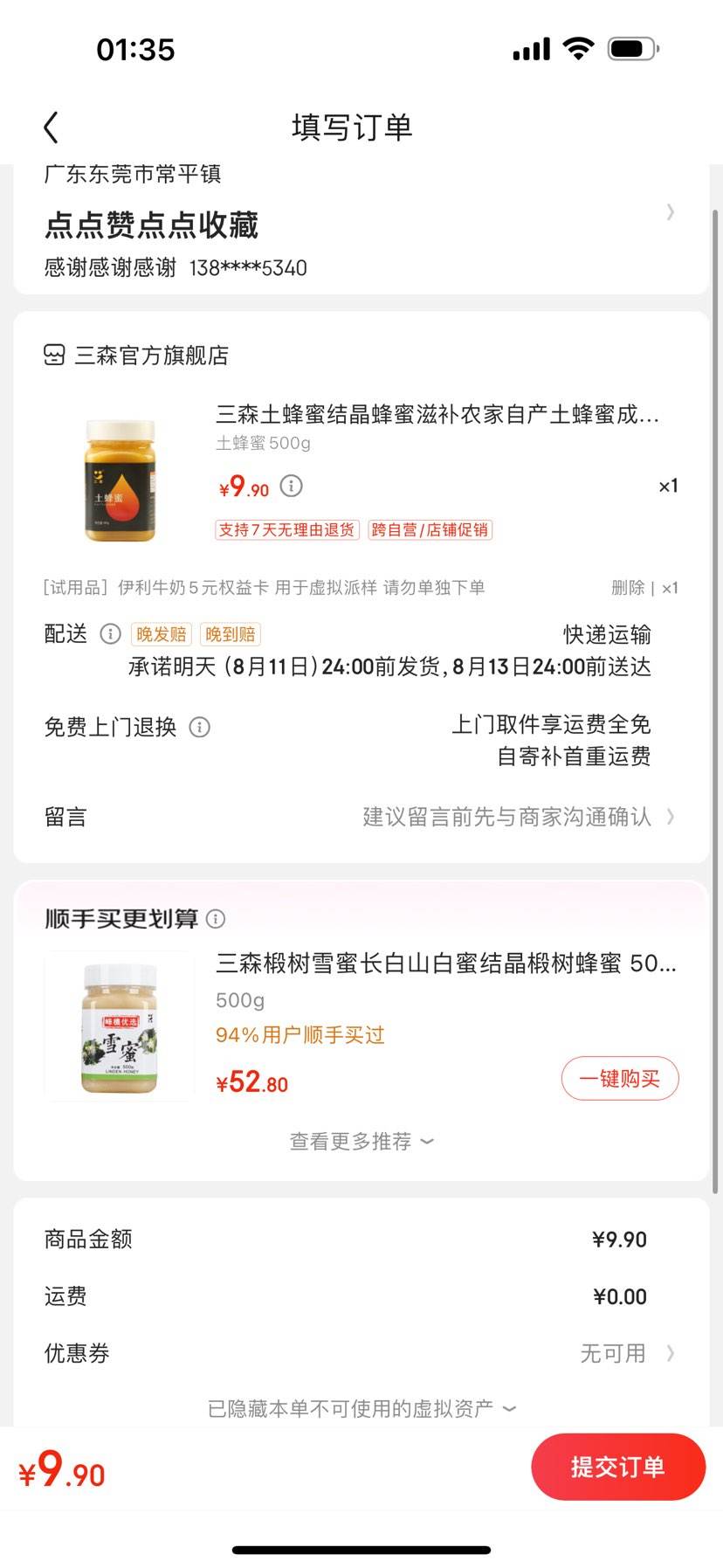Click the info icon beside 配送
This screenshot has height=1568, width=723.
[x=110, y=634]
